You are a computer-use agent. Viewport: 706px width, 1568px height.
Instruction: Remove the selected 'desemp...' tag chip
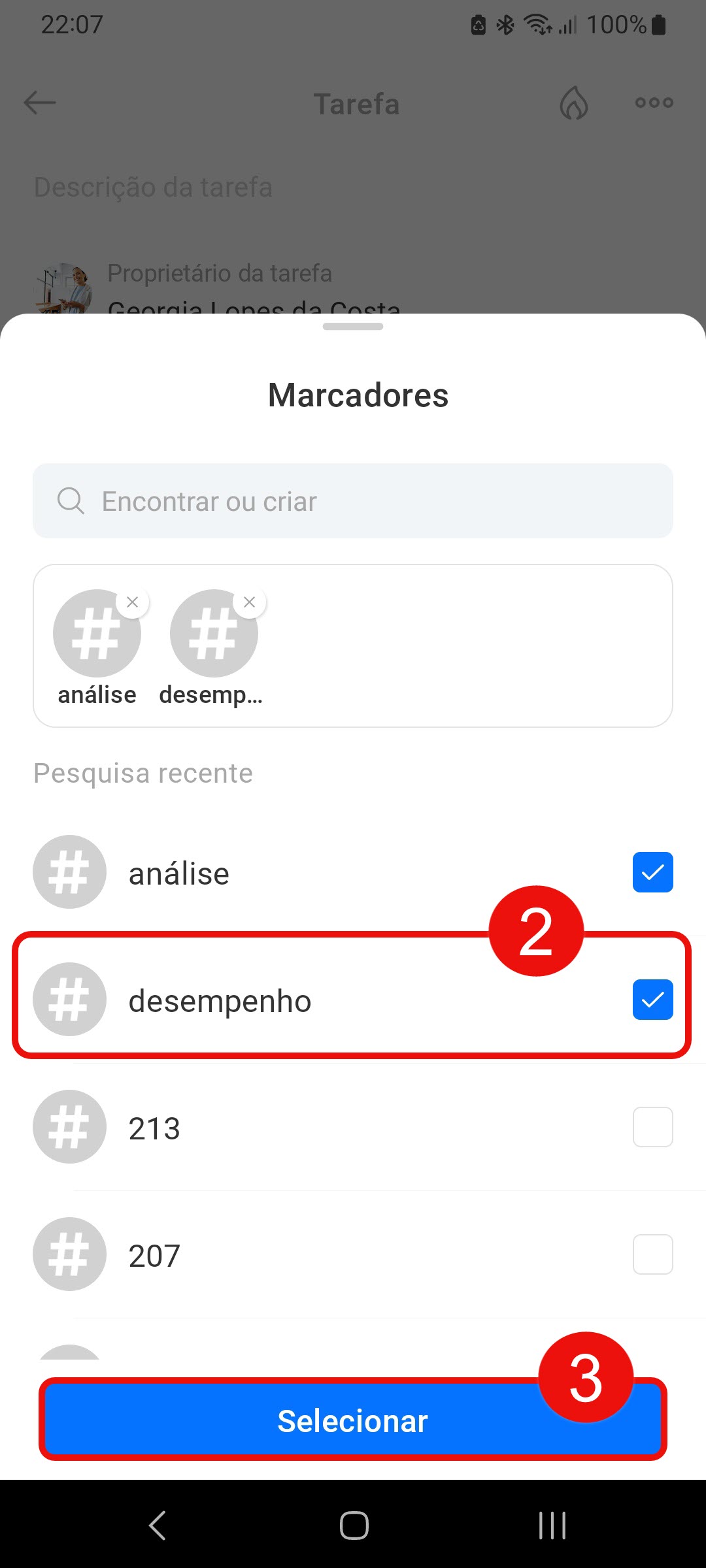(249, 602)
